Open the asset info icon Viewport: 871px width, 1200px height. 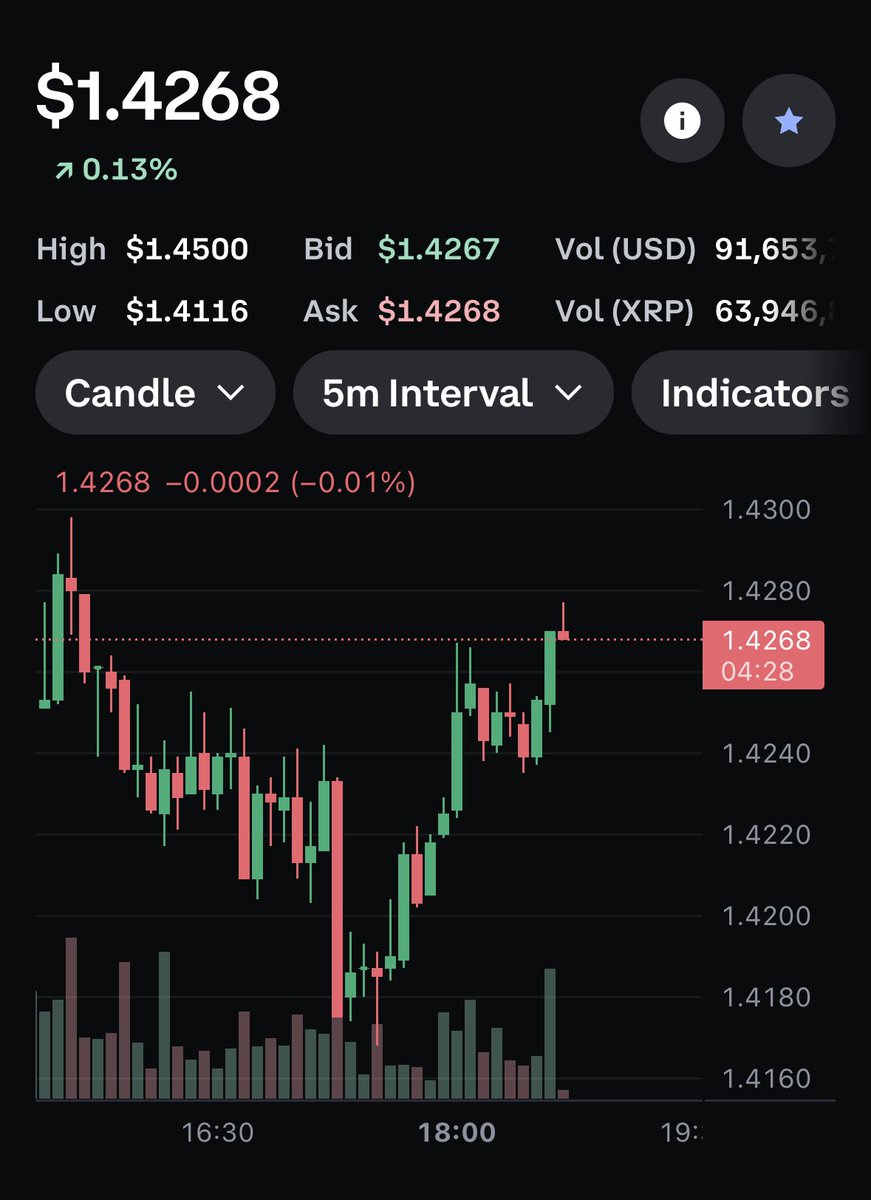(682, 122)
